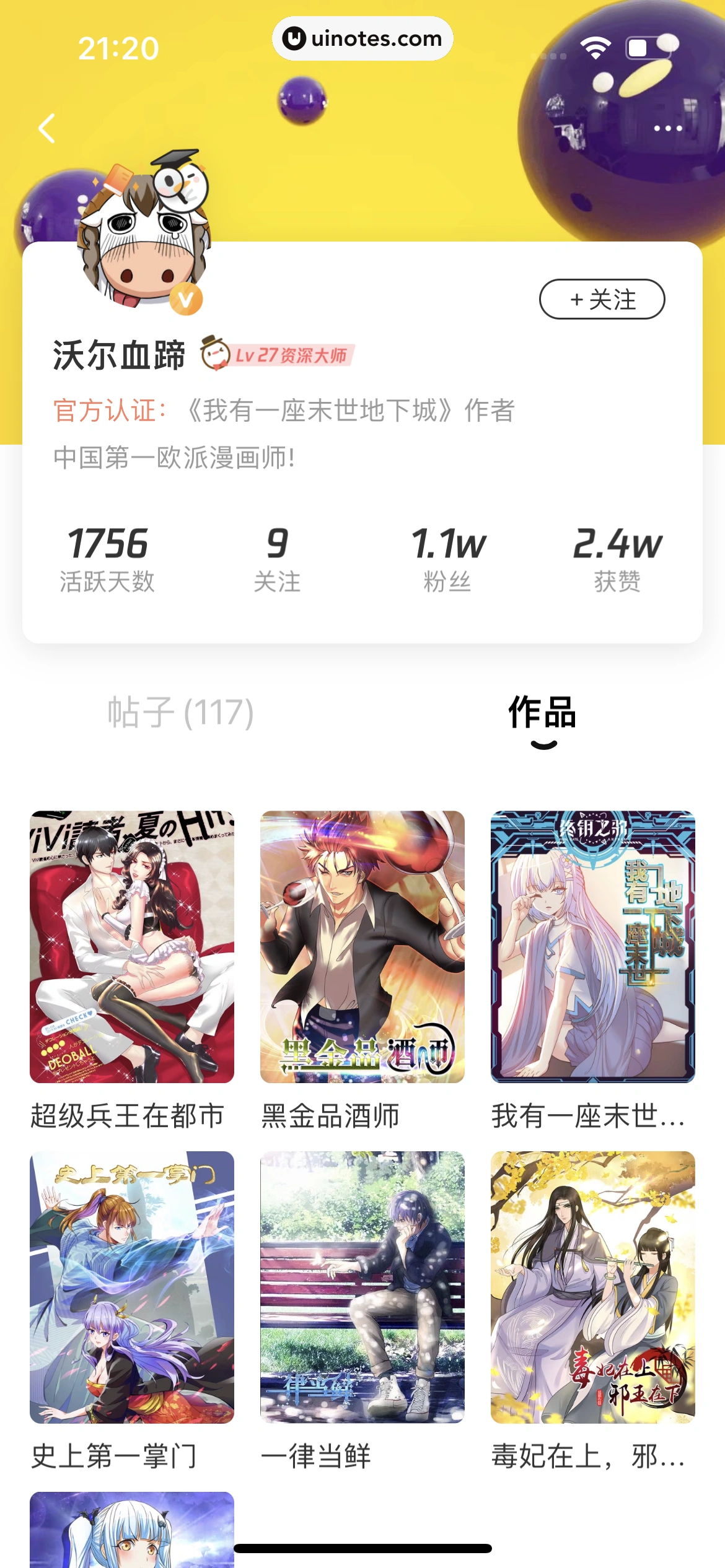Click the back arrow at top left
The width and height of the screenshot is (725, 1568).
pos(45,128)
